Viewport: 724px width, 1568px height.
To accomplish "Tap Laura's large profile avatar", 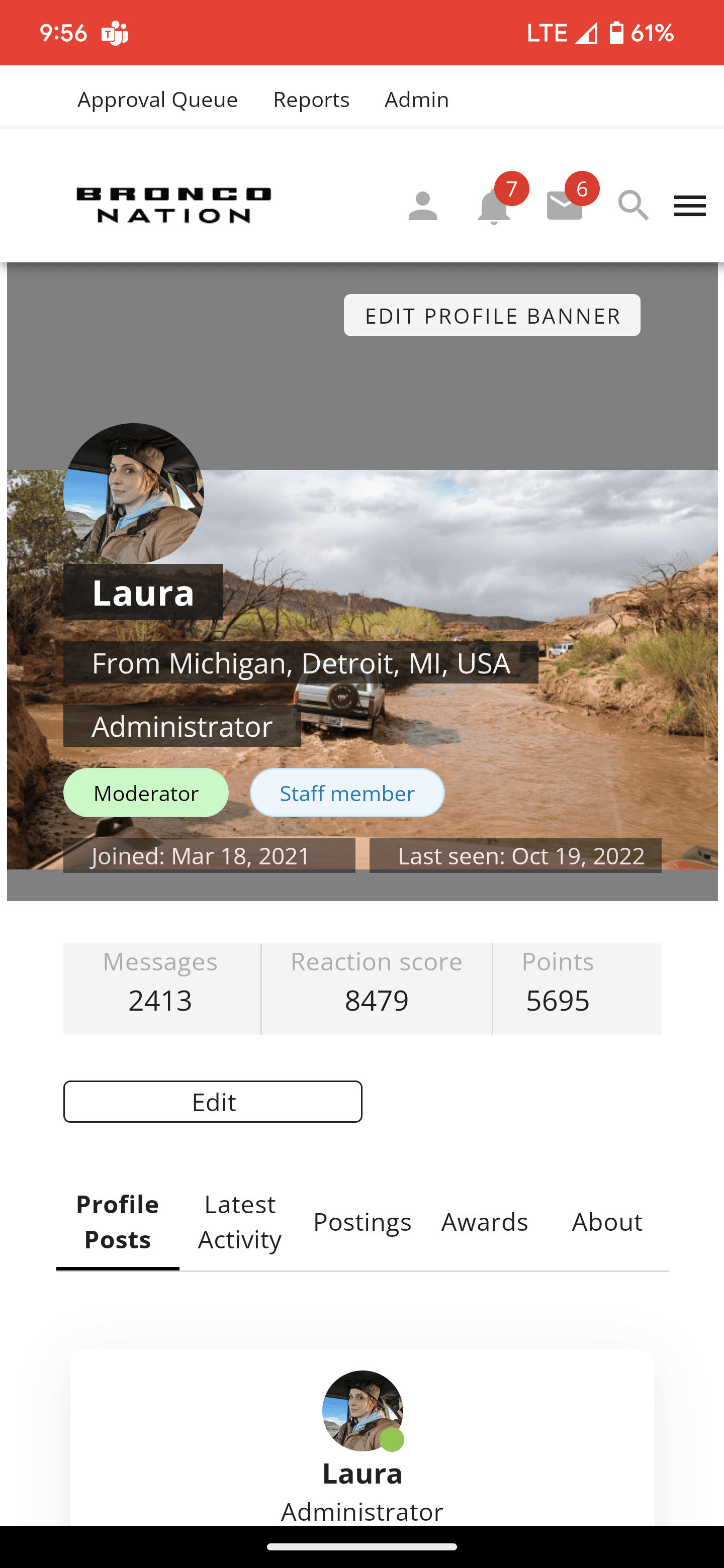I will (x=133, y=493).
